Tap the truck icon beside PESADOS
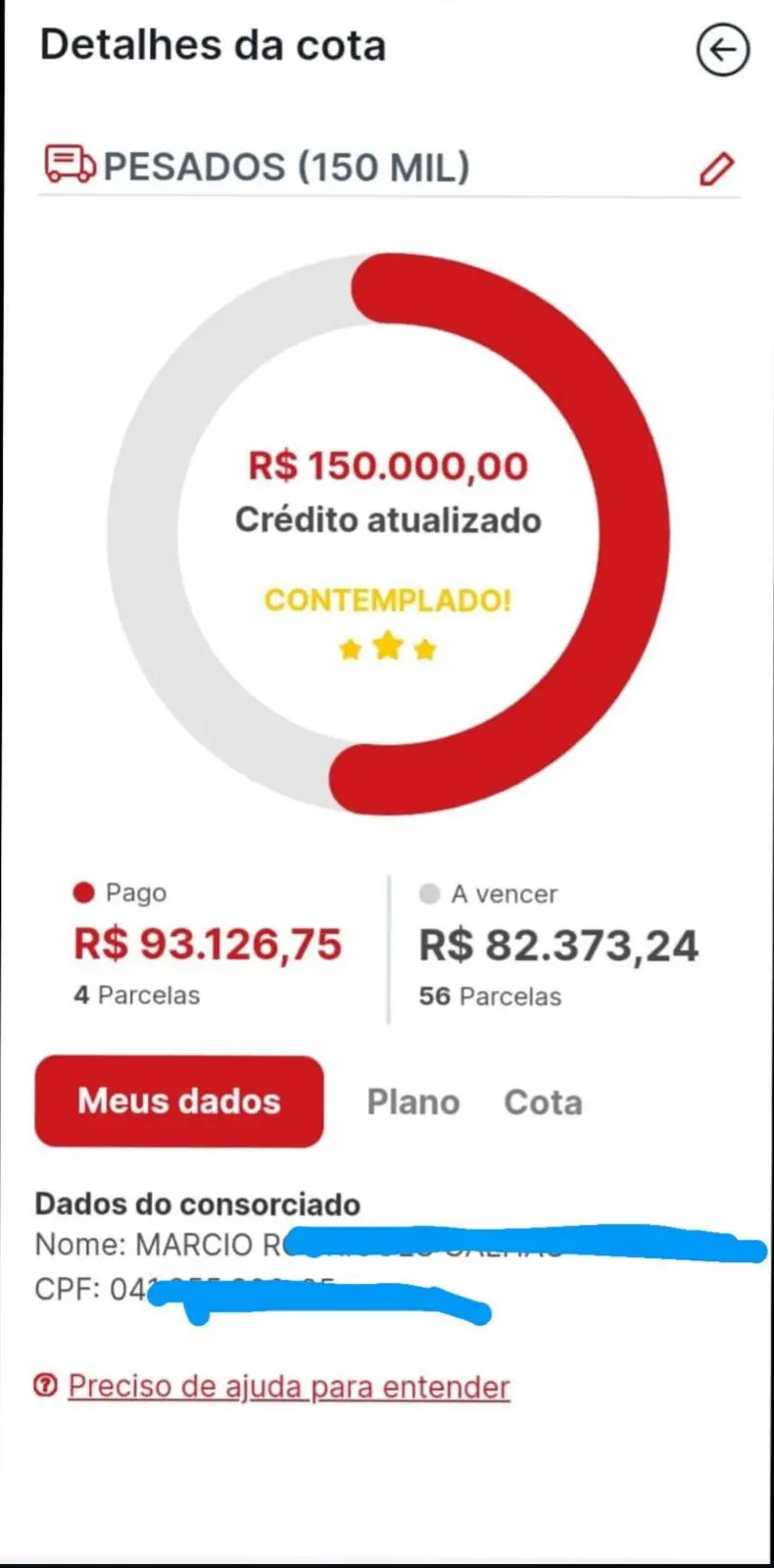This screenshot has width=774, height=1568. point(69,165)
